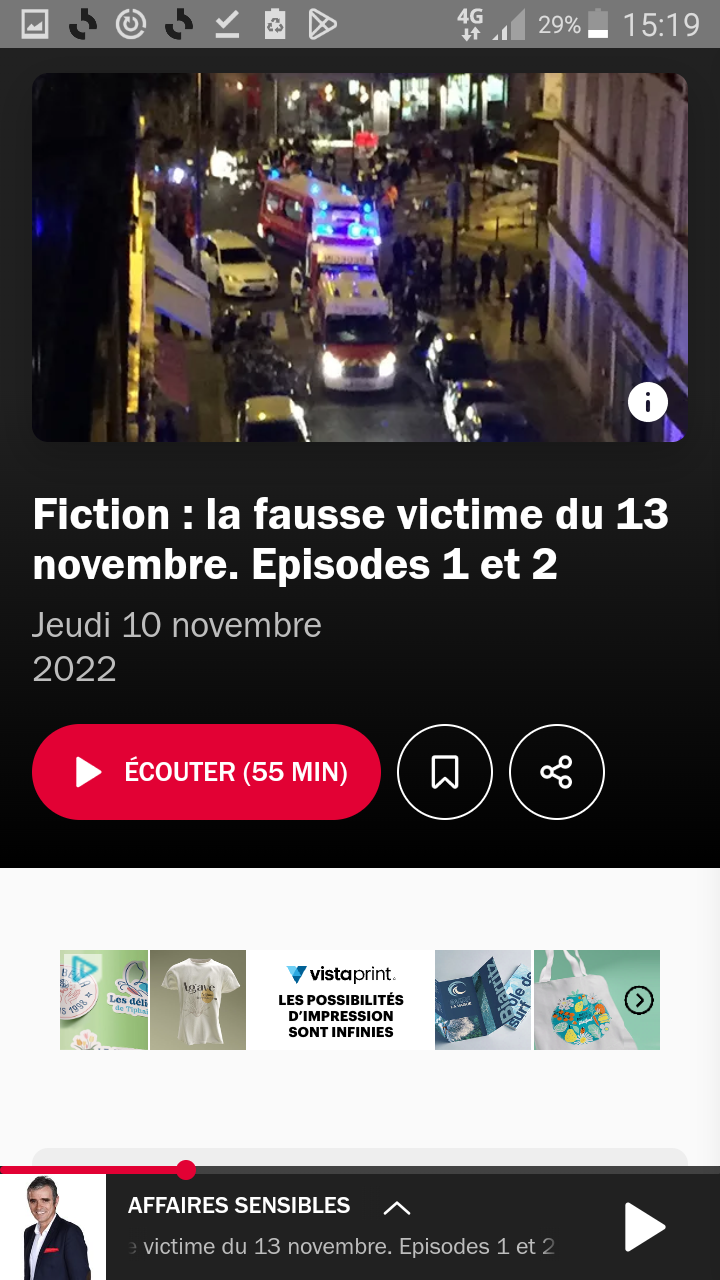The image size is (720, 1280).
Task: Expand the Affaires Sensibles mini player
Action: coord(397,1207)
